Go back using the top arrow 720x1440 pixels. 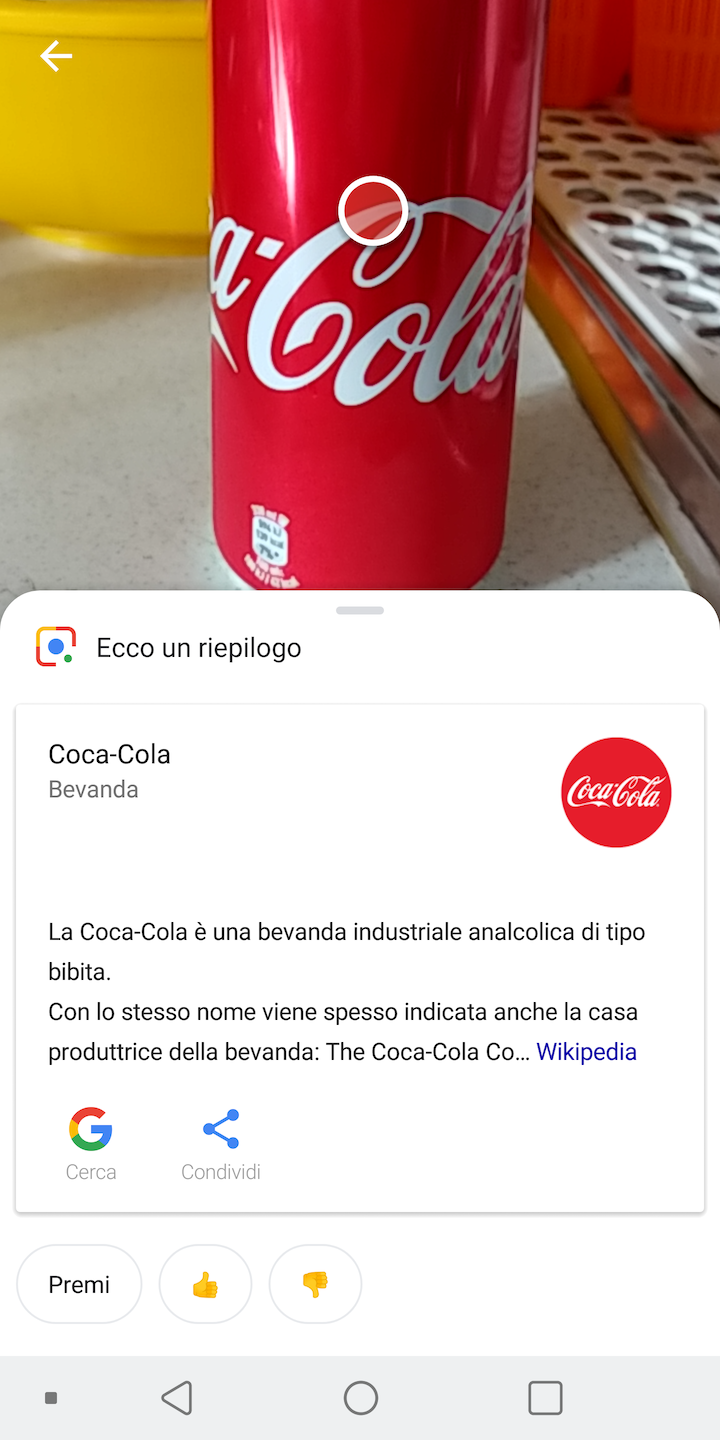(56, 57)
